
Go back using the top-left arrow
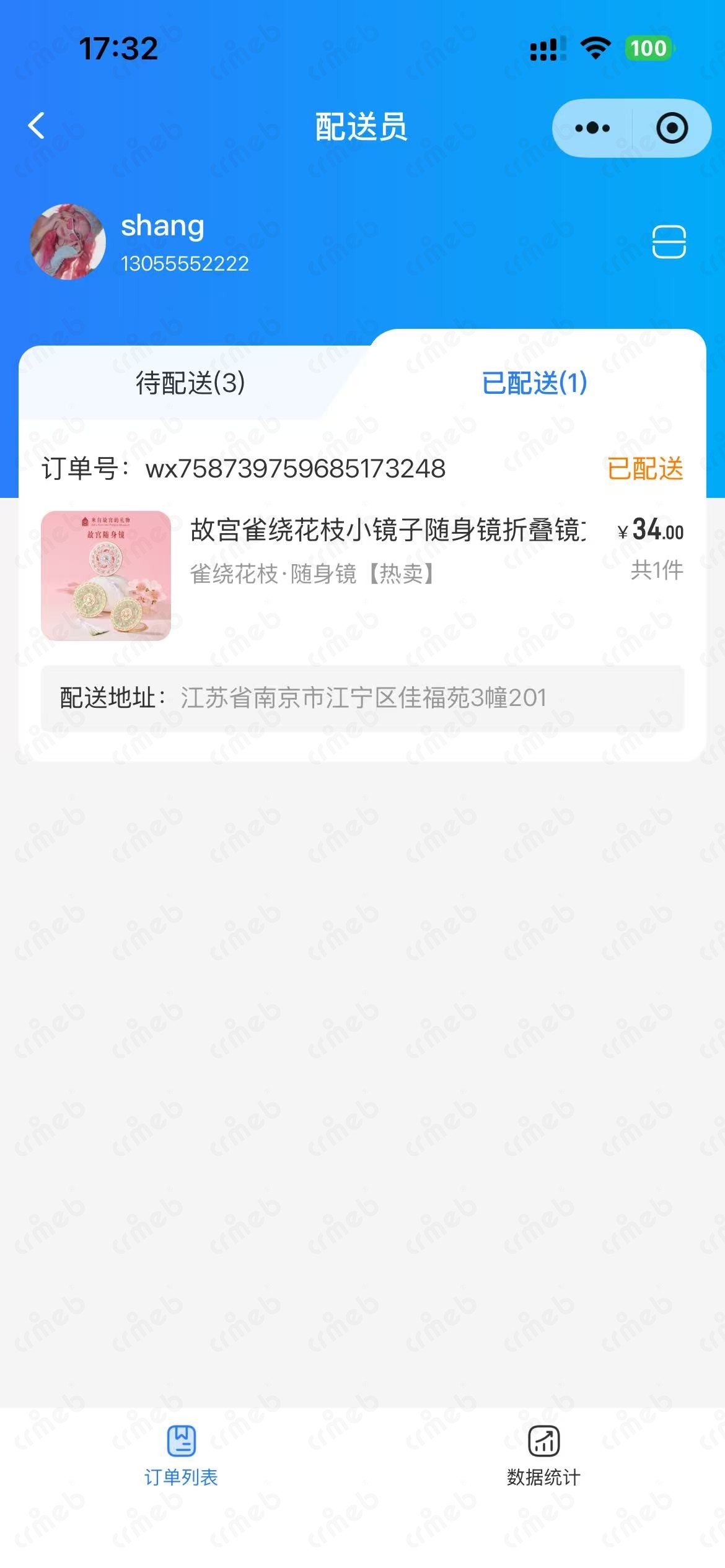coord(37,126)
